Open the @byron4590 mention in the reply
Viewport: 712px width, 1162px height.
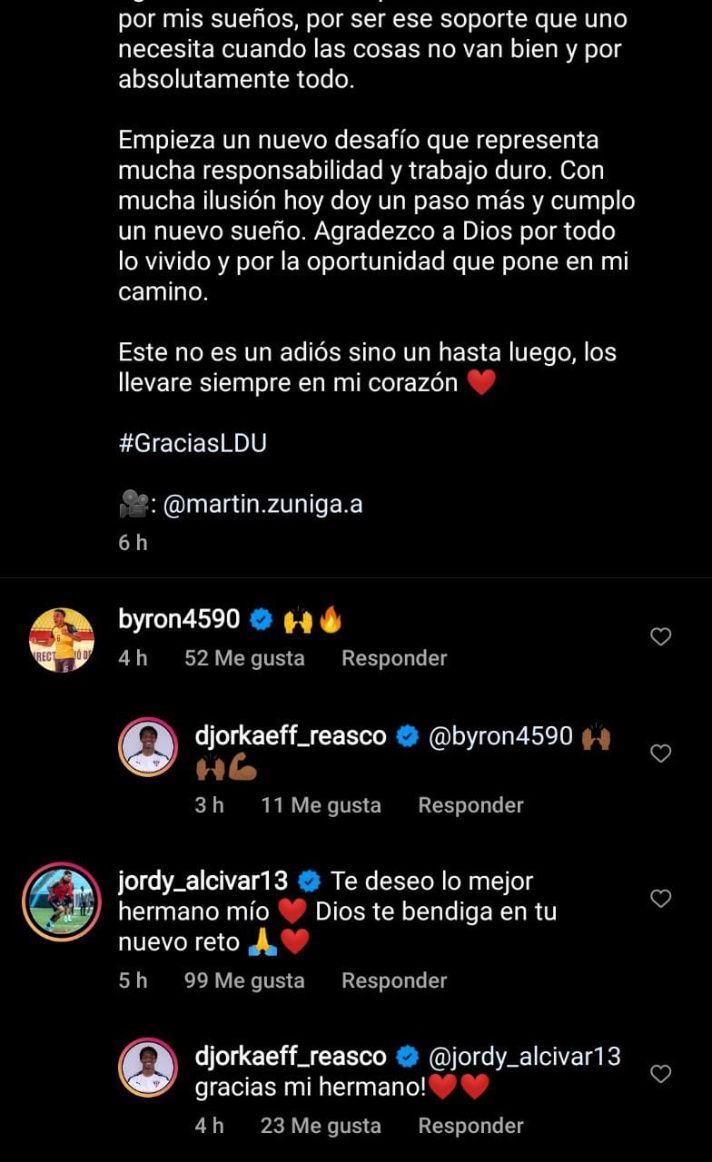[x=501, y=737]
